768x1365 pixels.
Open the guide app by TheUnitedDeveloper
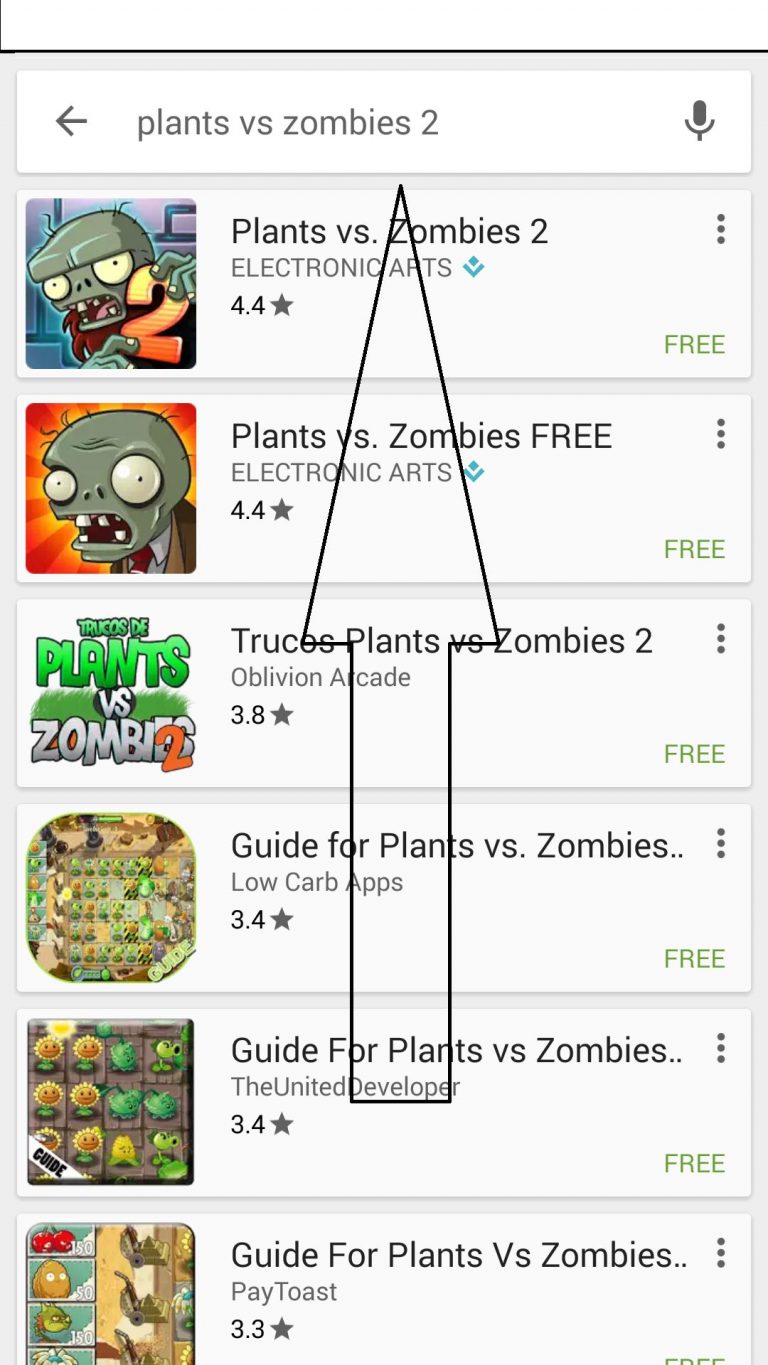tap(384, 1103)
